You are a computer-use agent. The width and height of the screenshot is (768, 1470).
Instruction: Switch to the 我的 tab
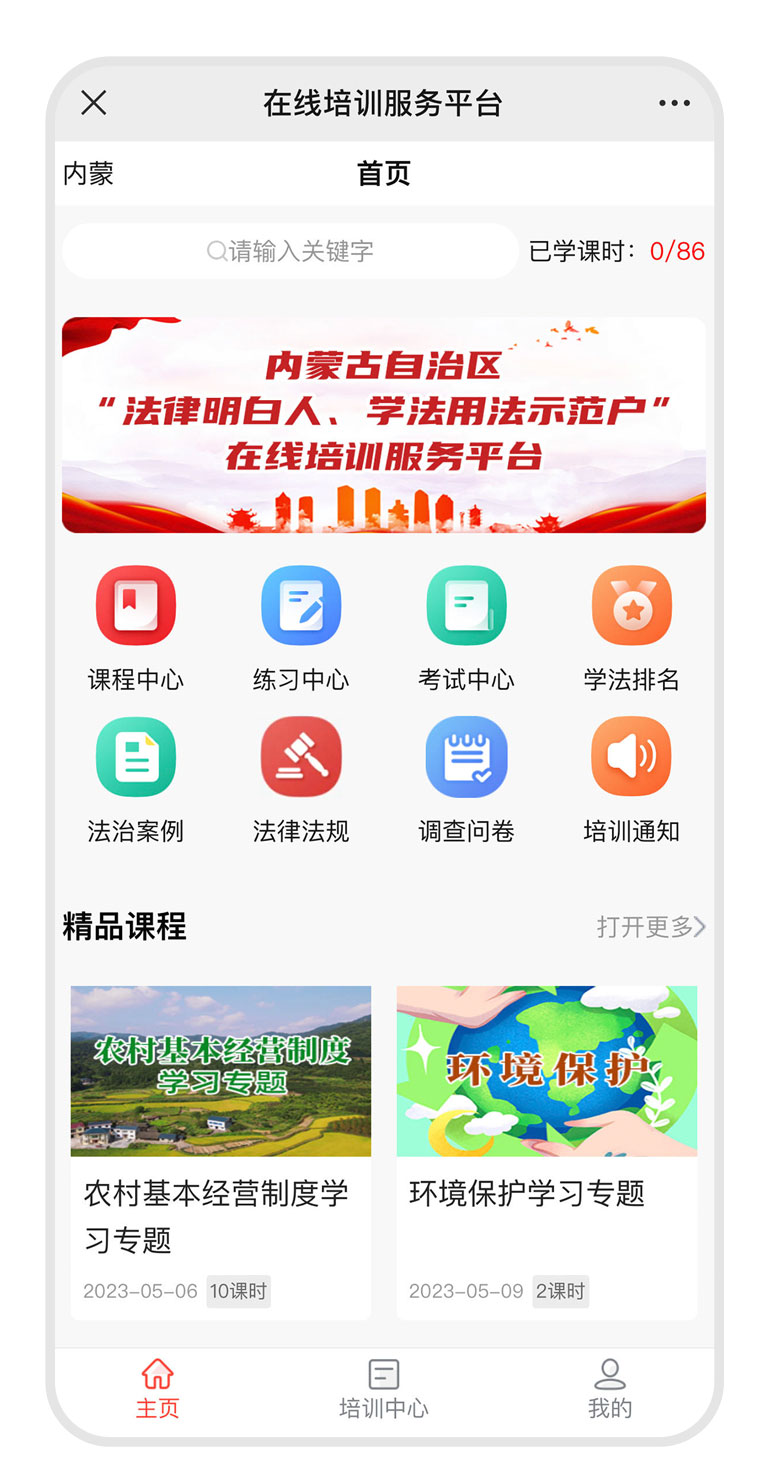pyautogui.click(x=610, y=1388)
